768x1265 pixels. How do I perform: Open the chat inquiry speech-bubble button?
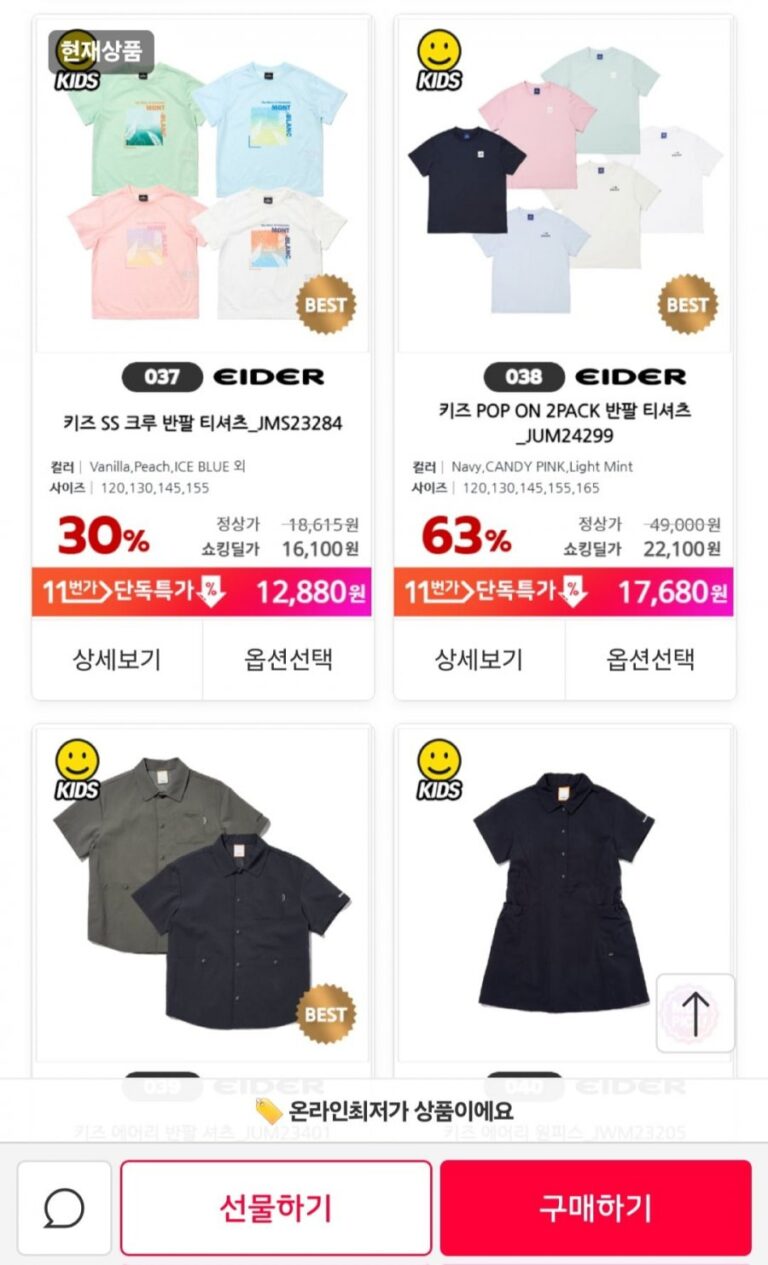click(x=64, y=1208)
